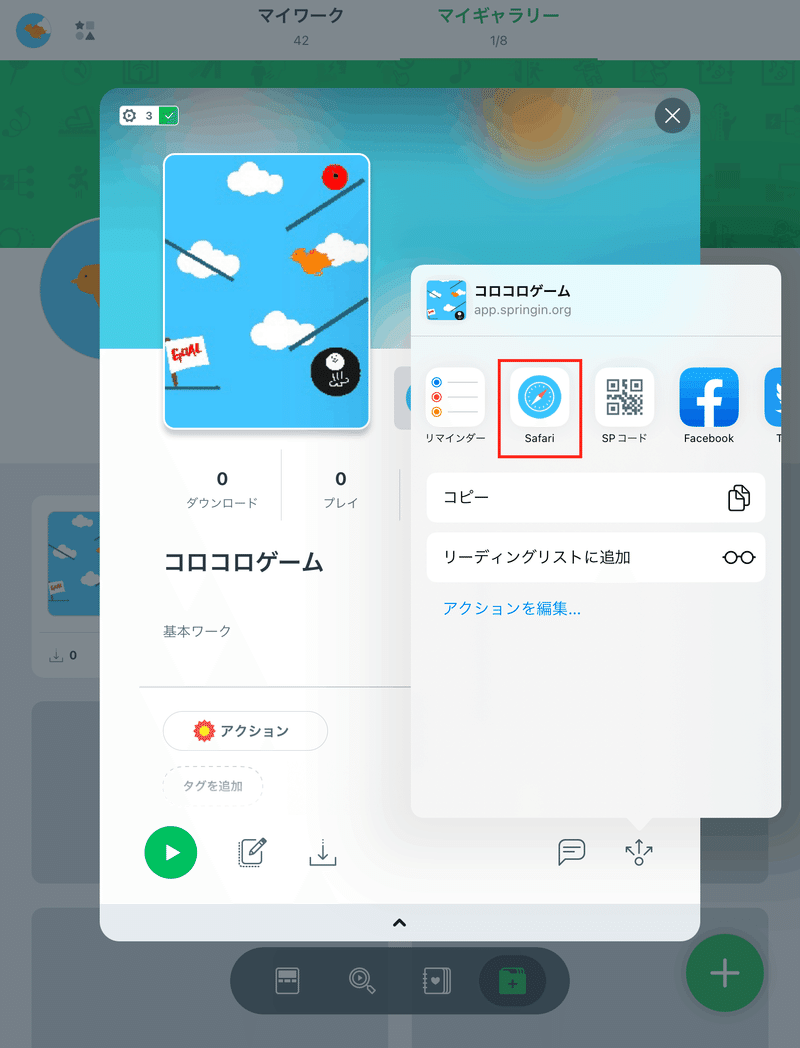
Task: Add a tag with タグを追加
Action: coord(213,786)
